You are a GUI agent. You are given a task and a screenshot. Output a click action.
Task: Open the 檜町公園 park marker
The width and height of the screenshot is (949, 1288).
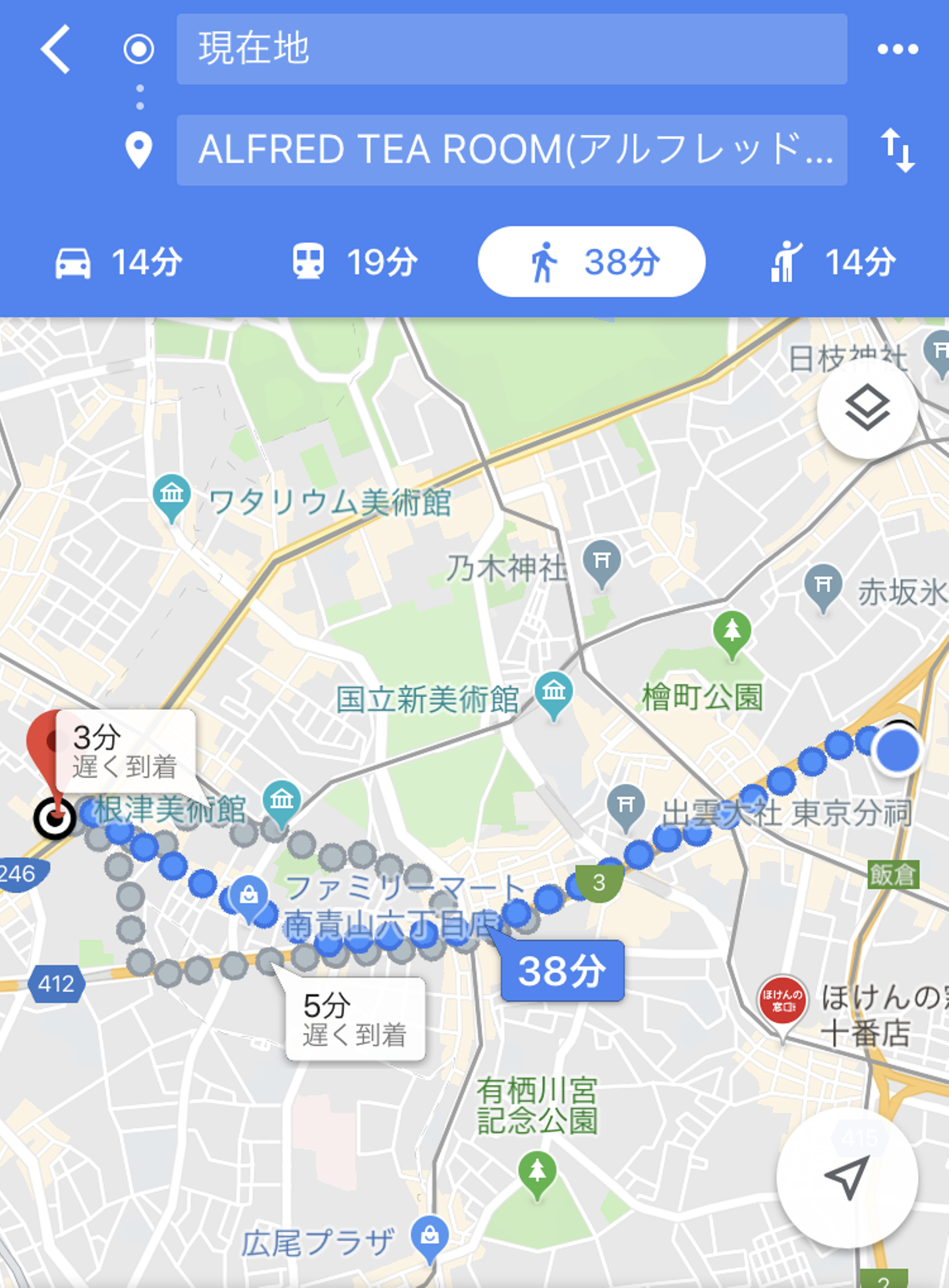click(x=732, y=631)
